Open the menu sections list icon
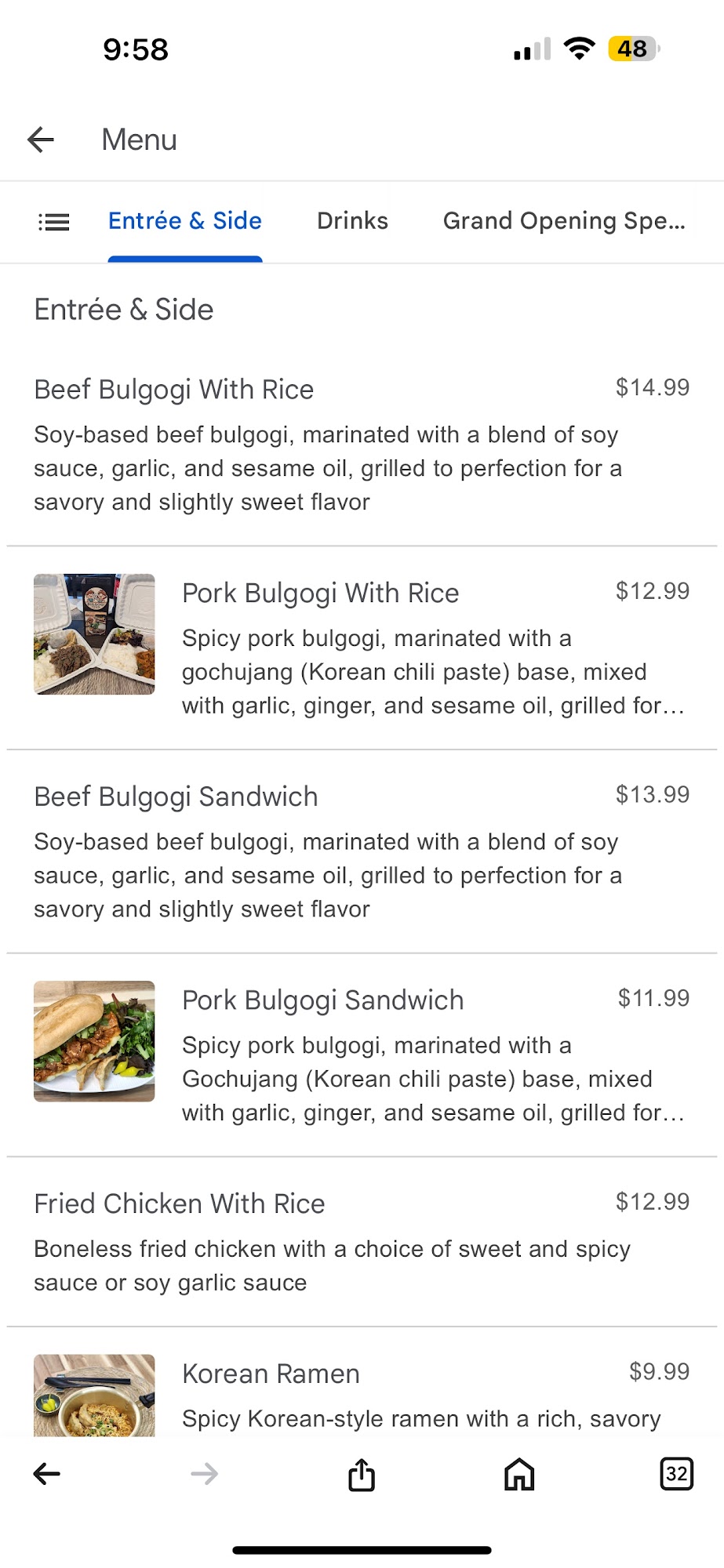The width and height of the screenshot is (724, 1568). [54, 223]
